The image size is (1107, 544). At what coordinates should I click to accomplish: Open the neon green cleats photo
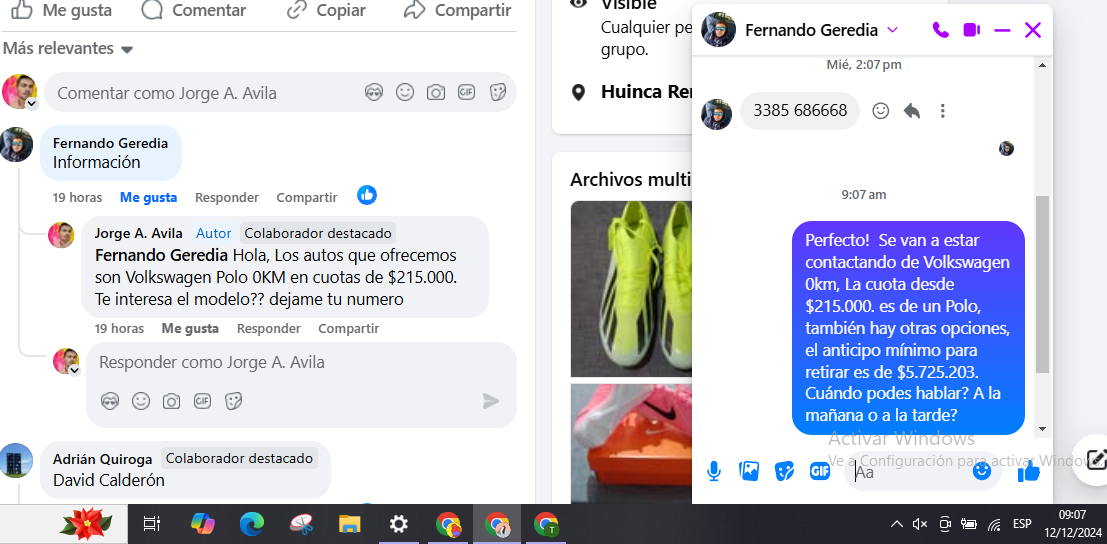pyautogui.click(x=630, y=288)
